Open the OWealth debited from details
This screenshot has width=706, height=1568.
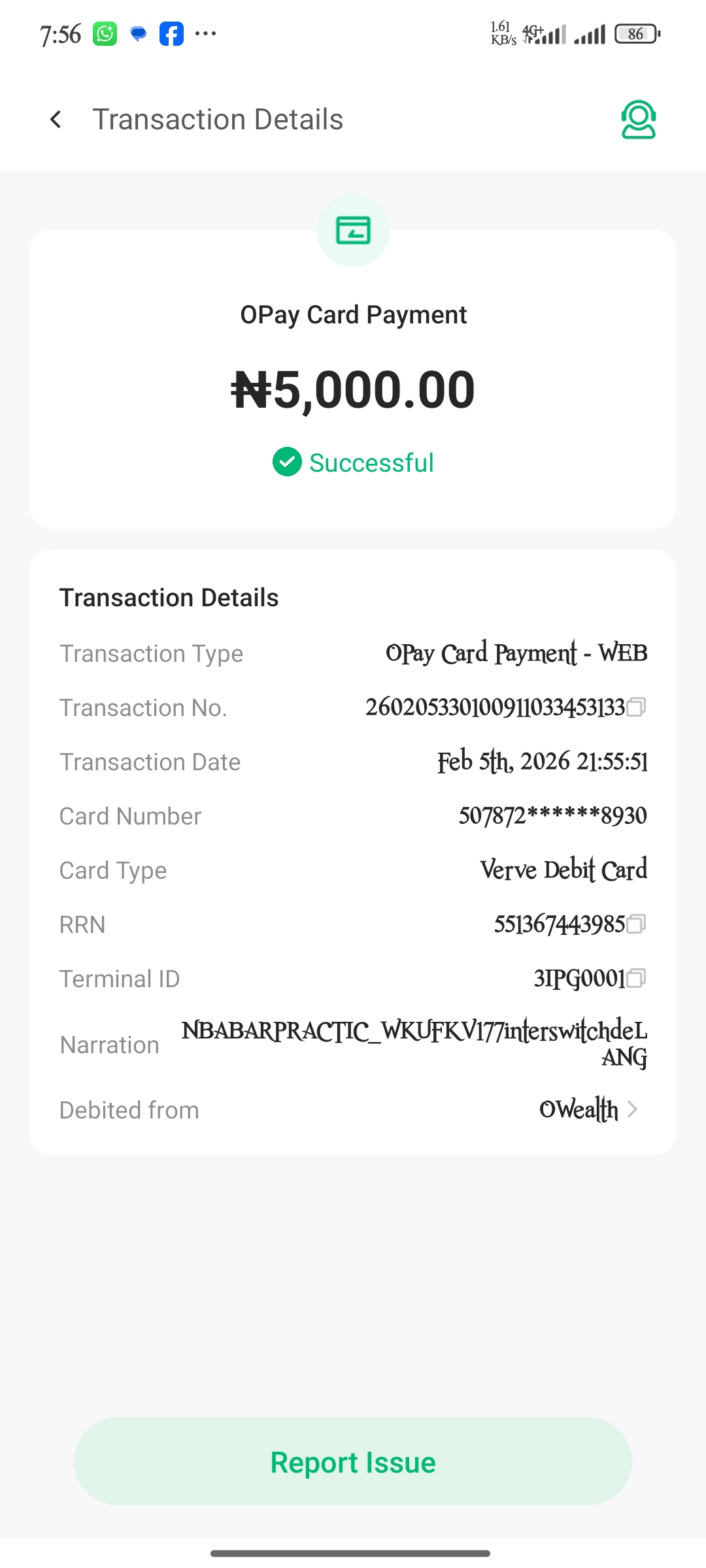coord(588,1109)
